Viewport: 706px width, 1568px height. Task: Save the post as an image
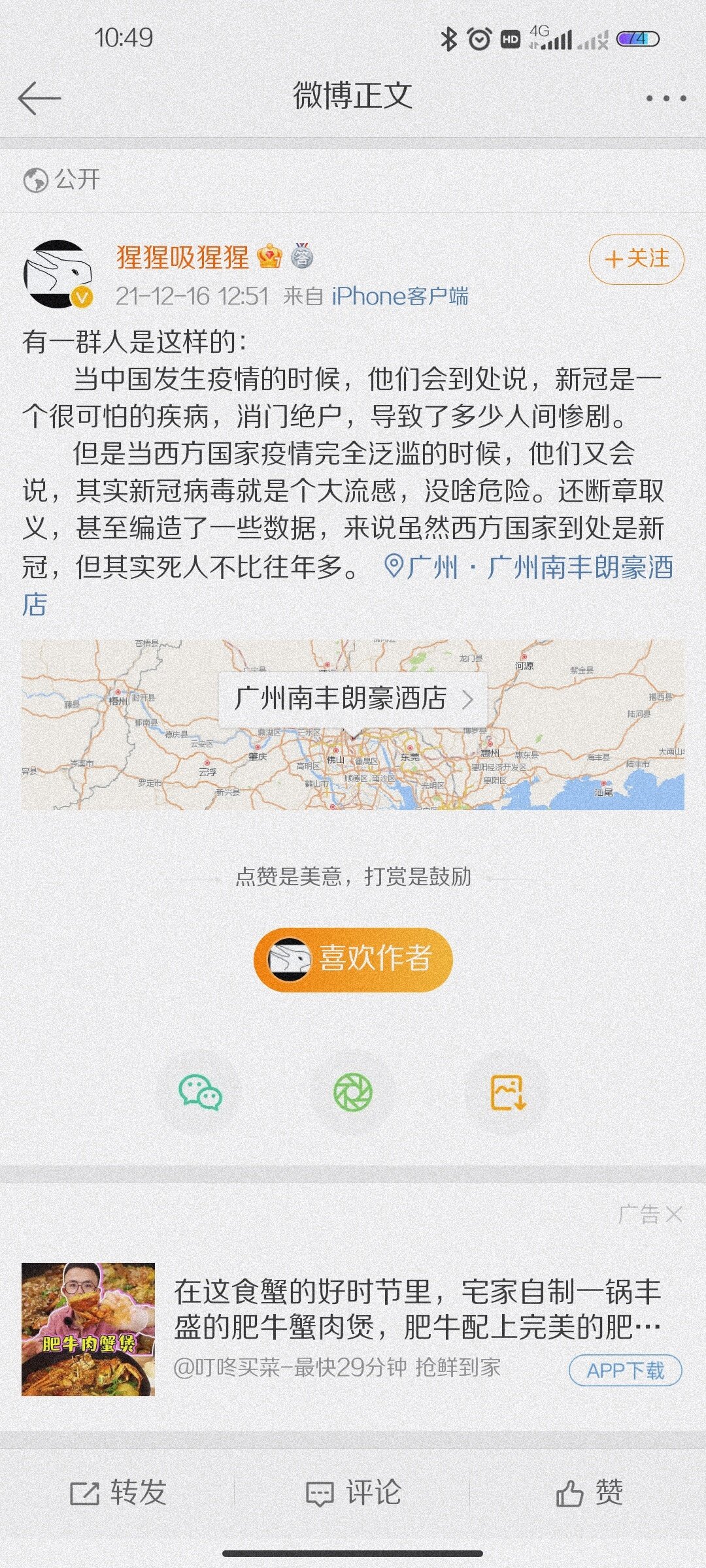pyautogui.click(x=507, y=1092)
